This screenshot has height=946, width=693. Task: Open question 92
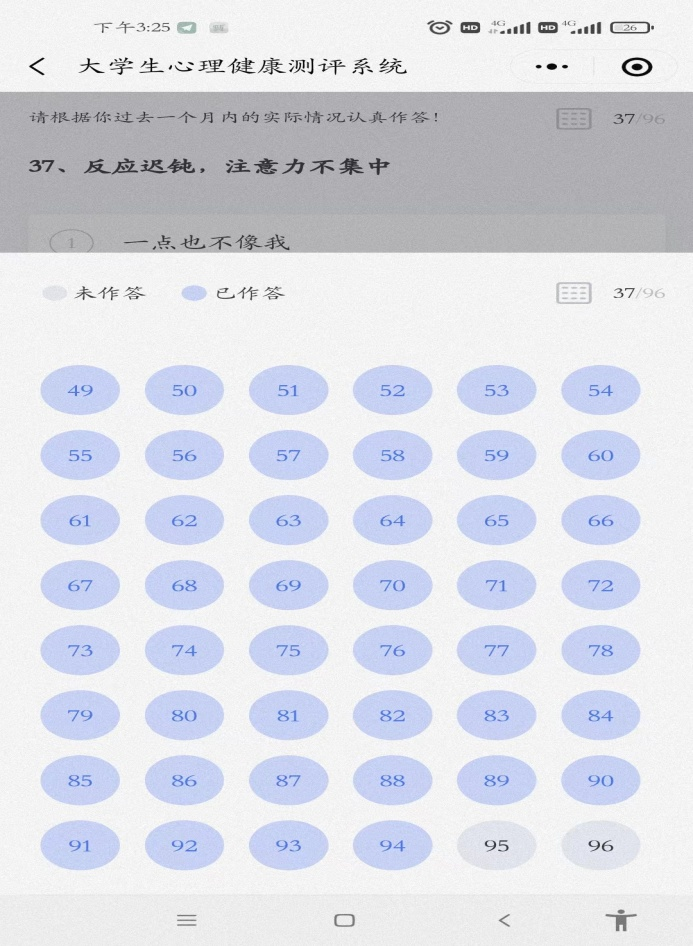(184, 845)
